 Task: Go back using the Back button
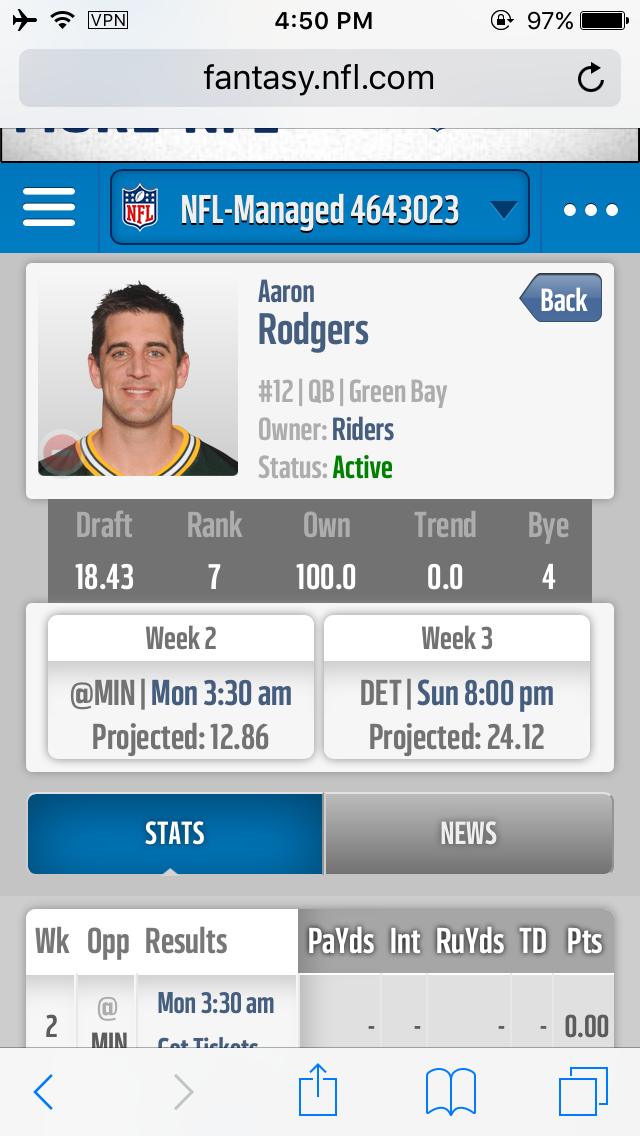point(561,298)
